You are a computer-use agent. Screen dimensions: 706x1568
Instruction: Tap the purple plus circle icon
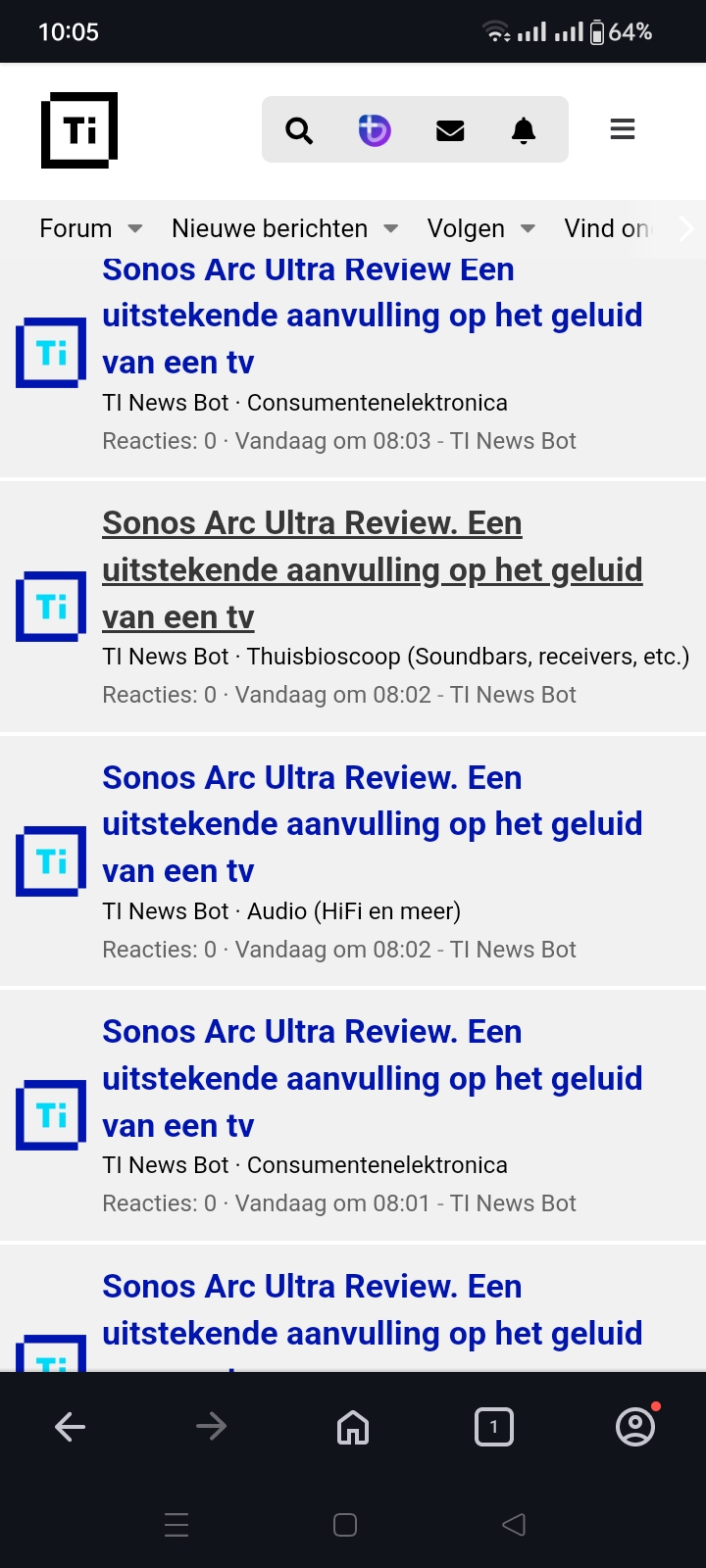coord(375,129)
